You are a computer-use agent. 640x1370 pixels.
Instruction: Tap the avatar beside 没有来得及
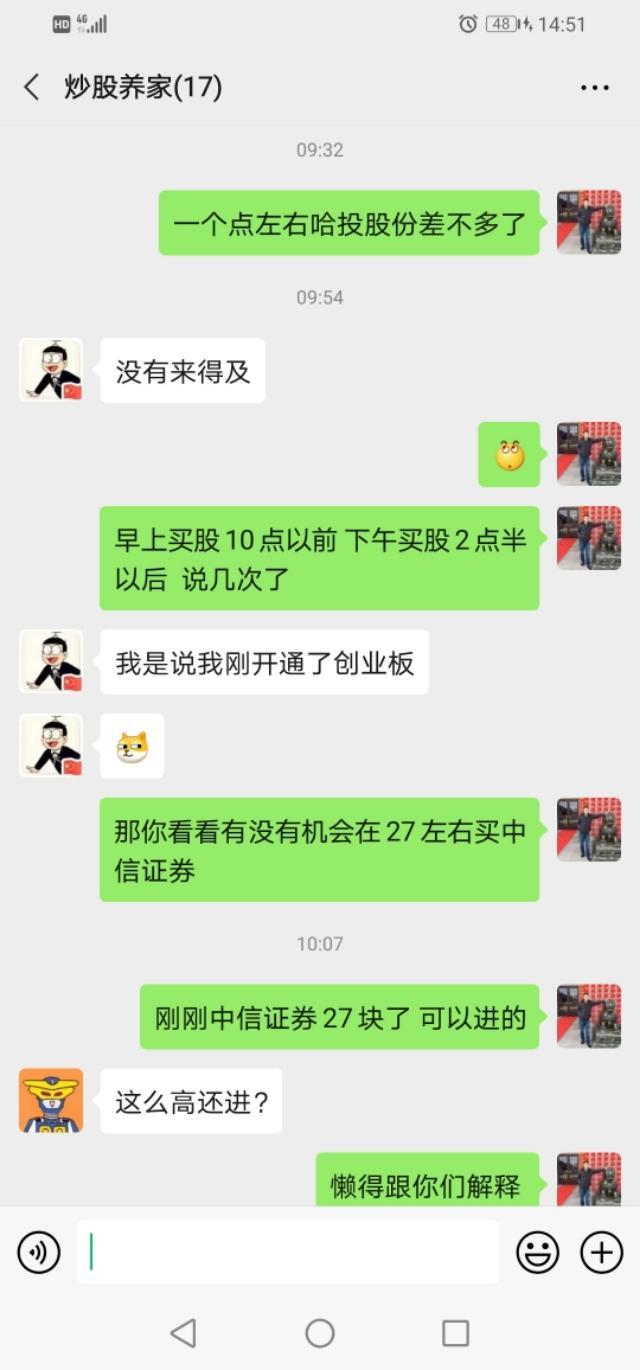[x=51, y=370]
